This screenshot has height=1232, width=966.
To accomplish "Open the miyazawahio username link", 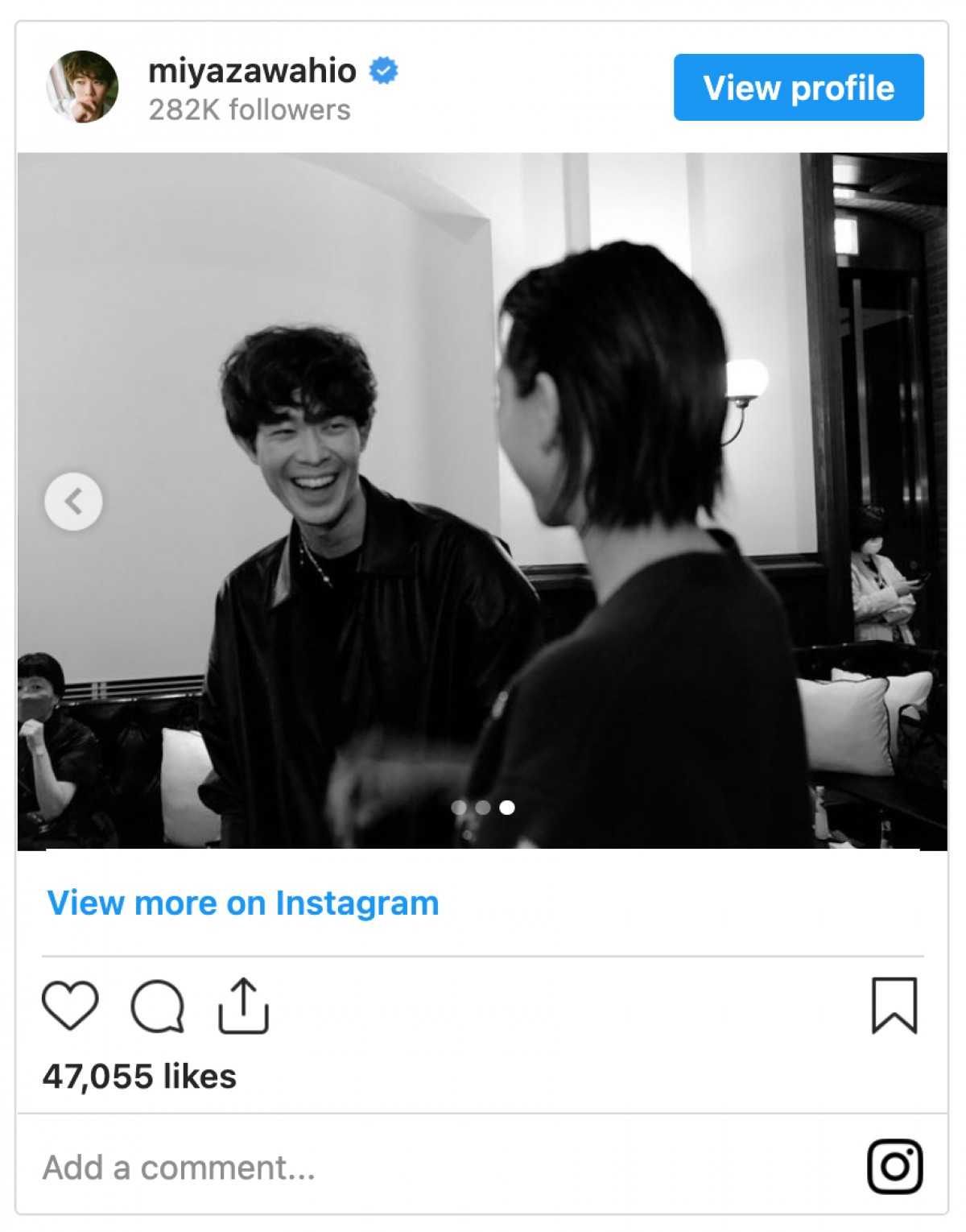I will point(252,71).
